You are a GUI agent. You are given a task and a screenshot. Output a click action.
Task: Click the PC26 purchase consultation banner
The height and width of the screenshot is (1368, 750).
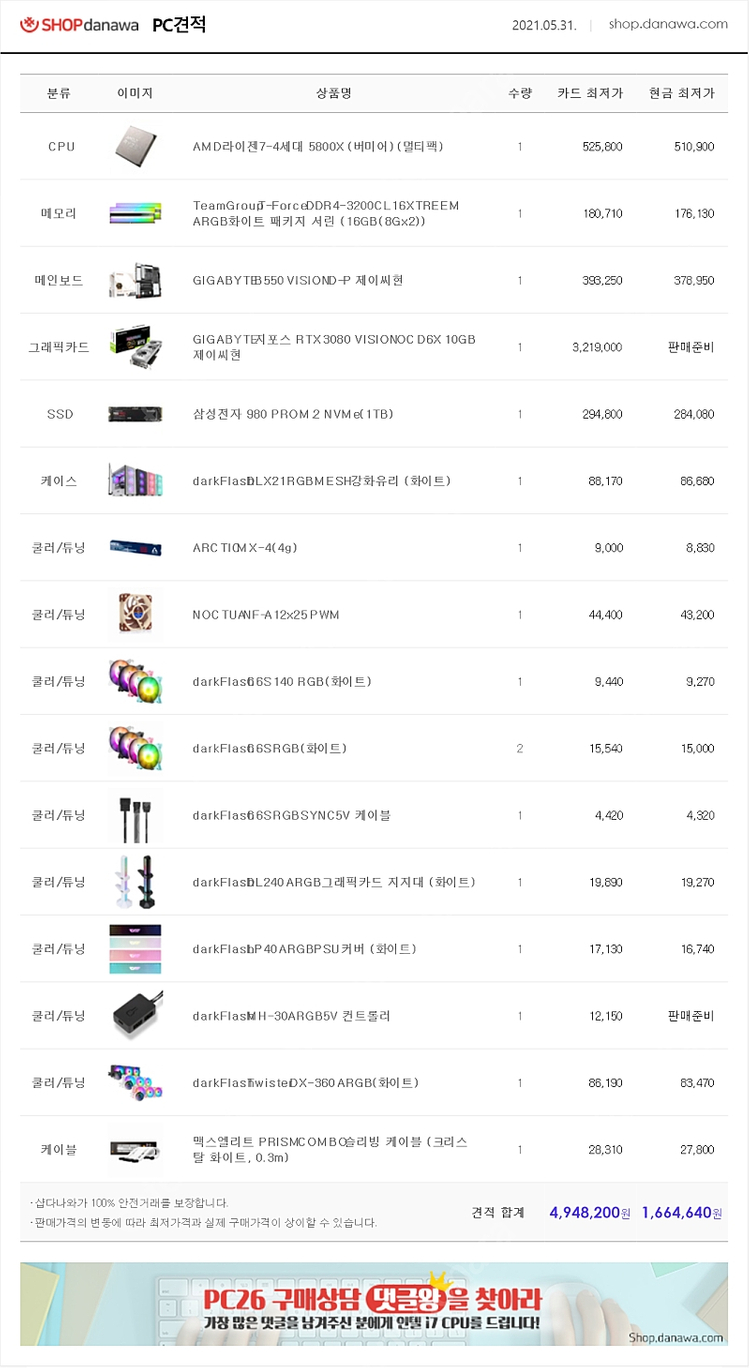[x=375, y=1310]
